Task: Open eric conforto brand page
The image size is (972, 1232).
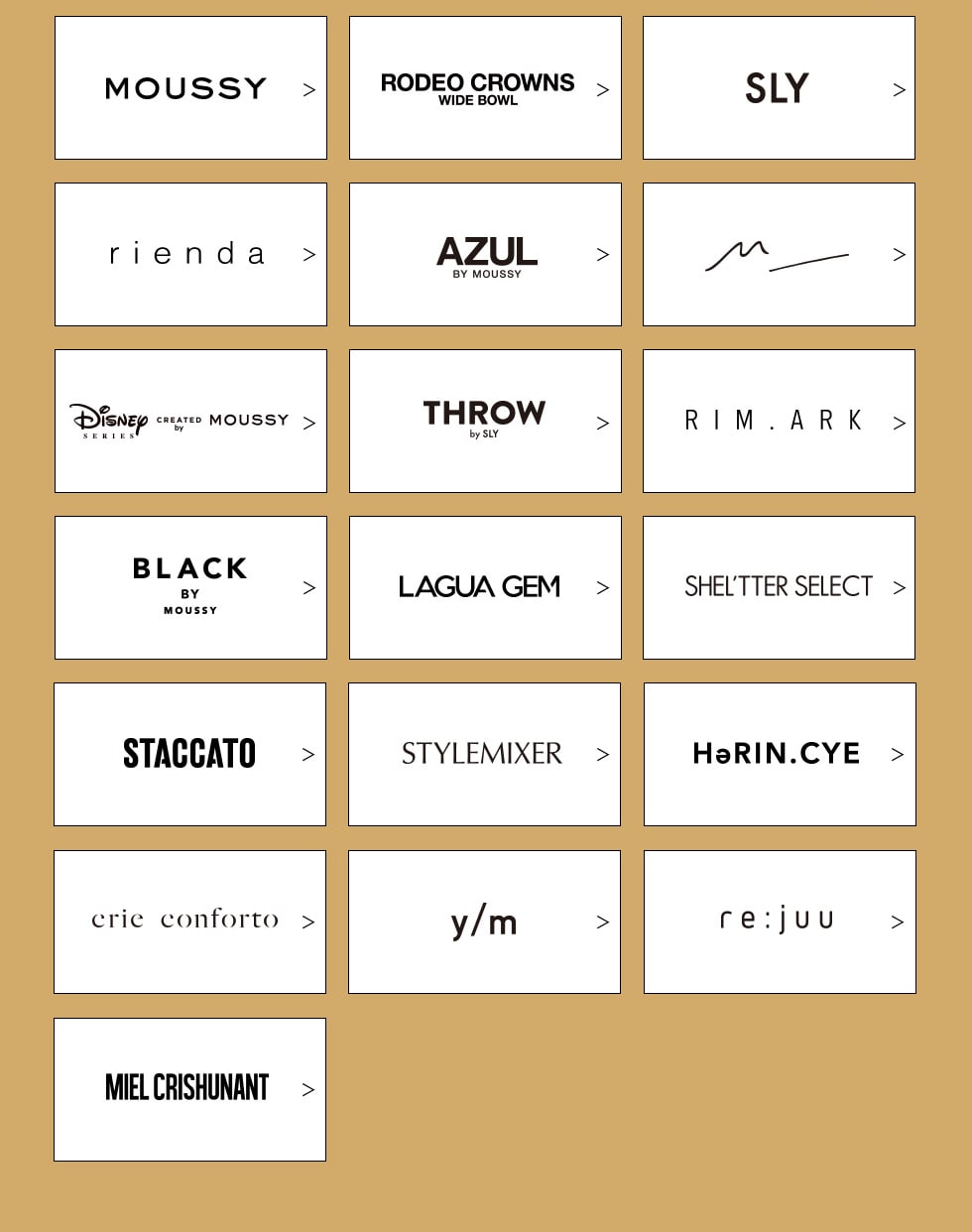Action: coord(189,923)
